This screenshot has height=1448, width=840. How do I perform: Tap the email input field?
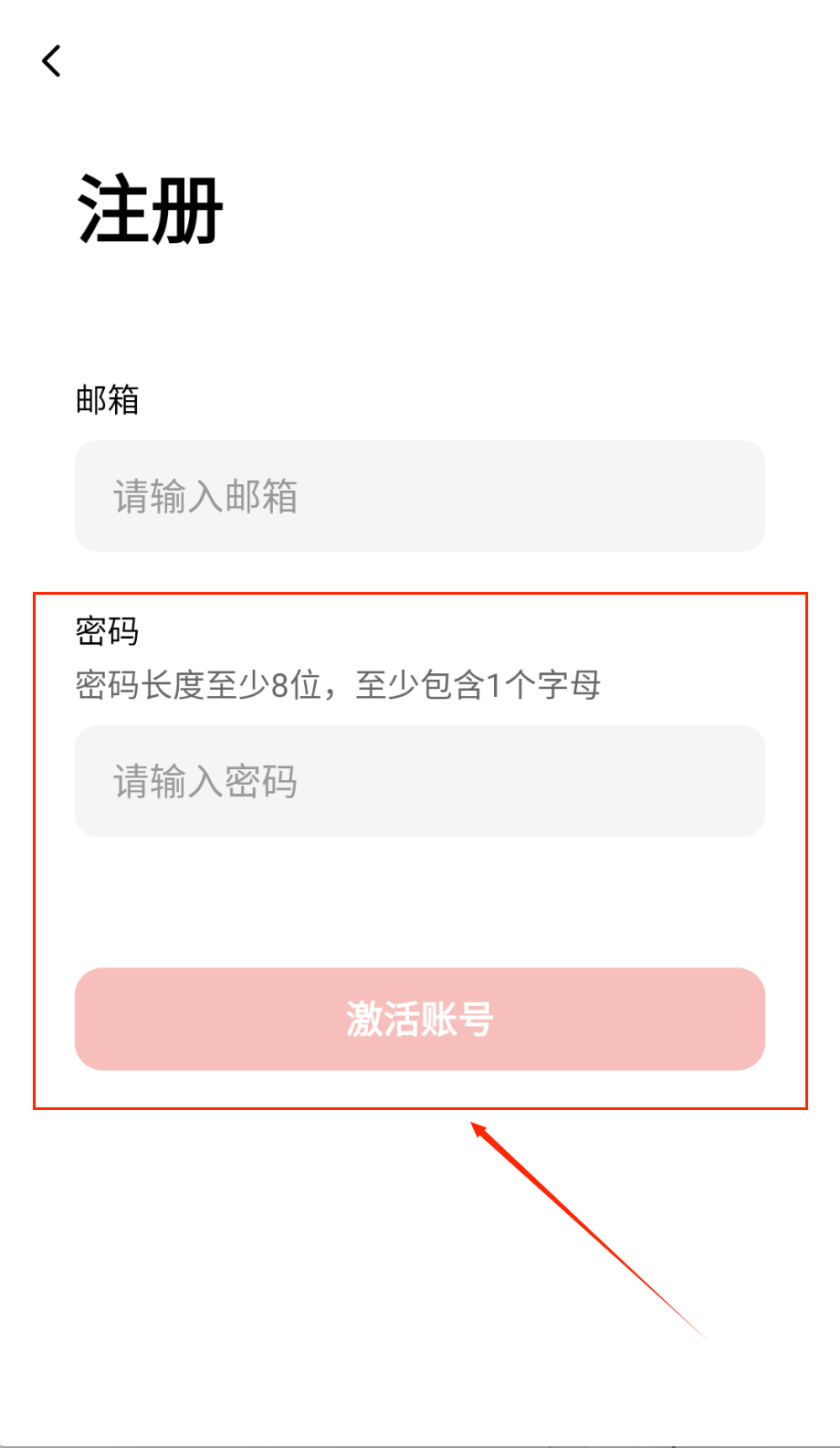tap(419, 496)
